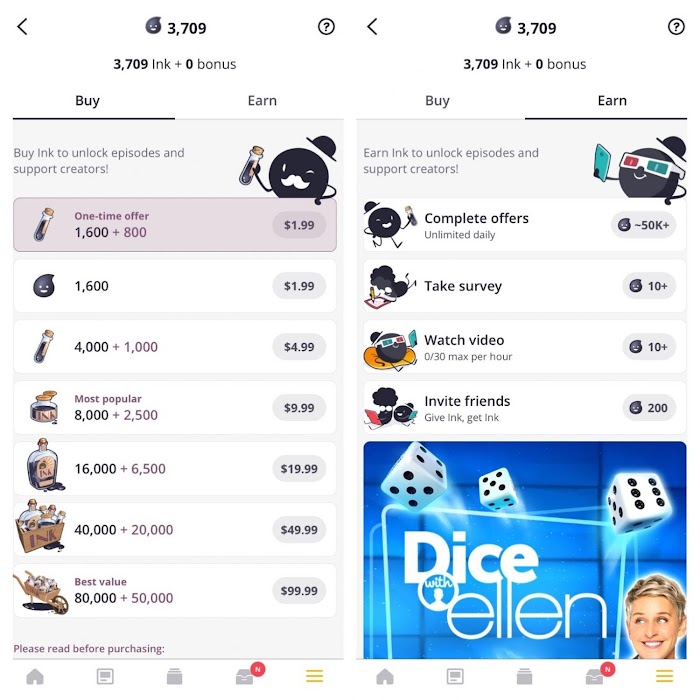Viewport: 700px width, 700px height.
Task: Start the Take survey option
Action: 524,286
